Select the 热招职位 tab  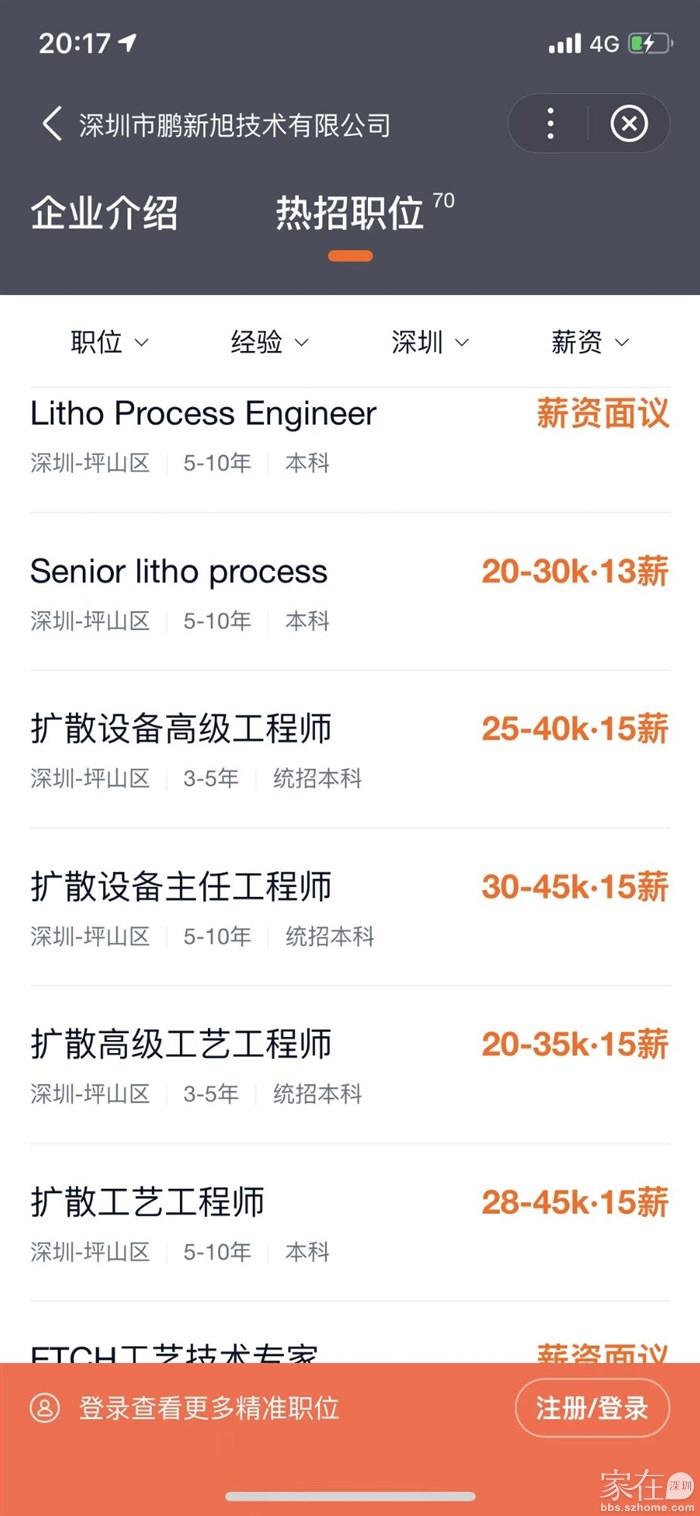[x=350, y=214]
